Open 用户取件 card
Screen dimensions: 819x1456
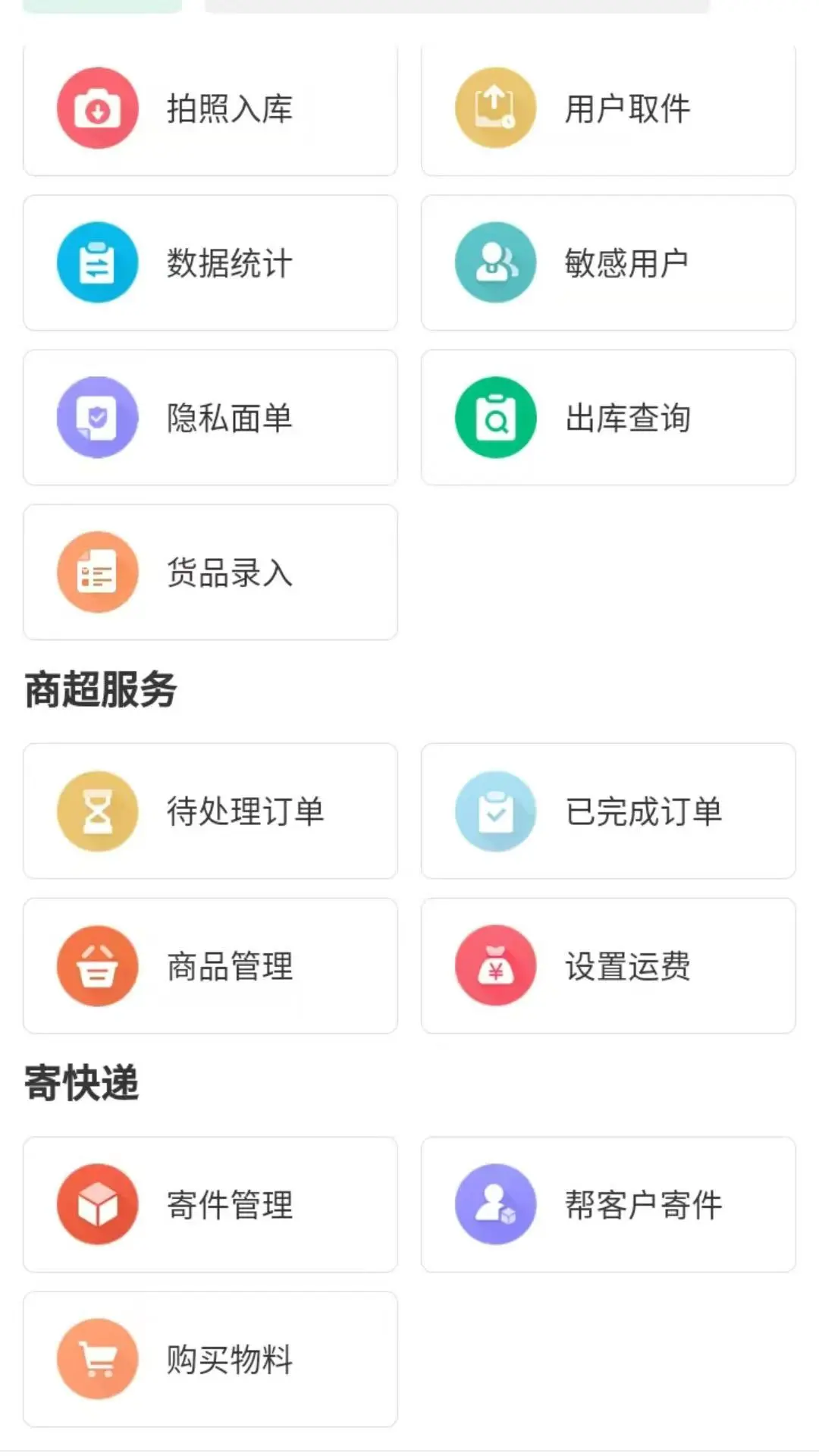(x=608, y=108)
